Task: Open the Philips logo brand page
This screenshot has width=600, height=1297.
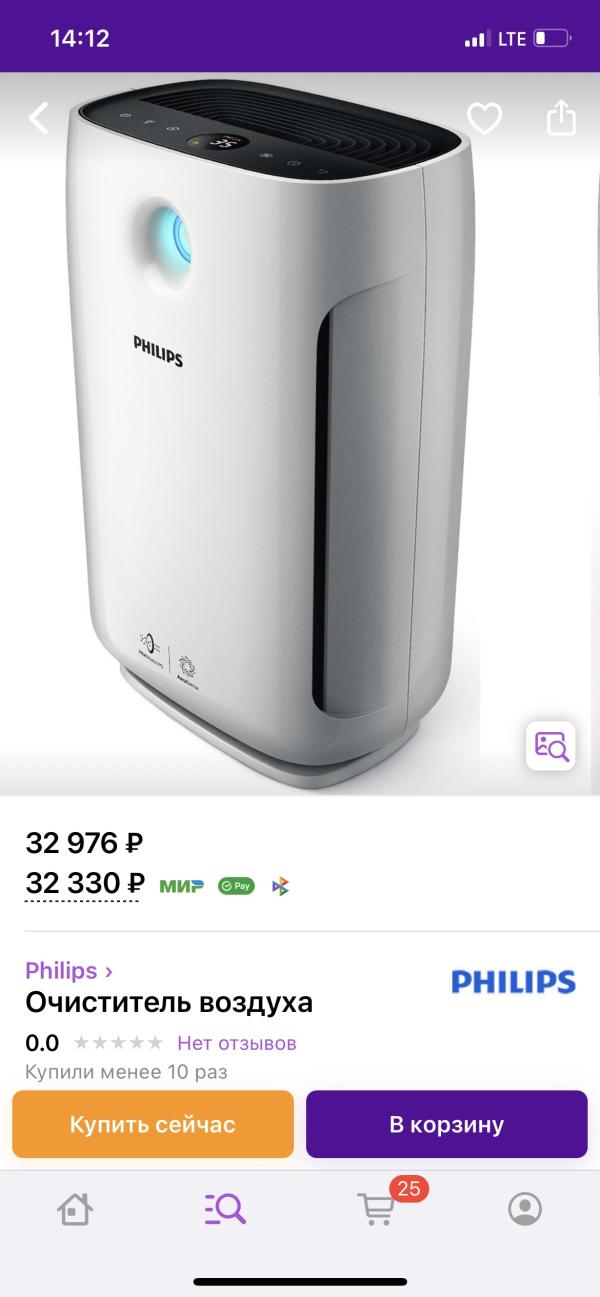Action: pos(513,981)
